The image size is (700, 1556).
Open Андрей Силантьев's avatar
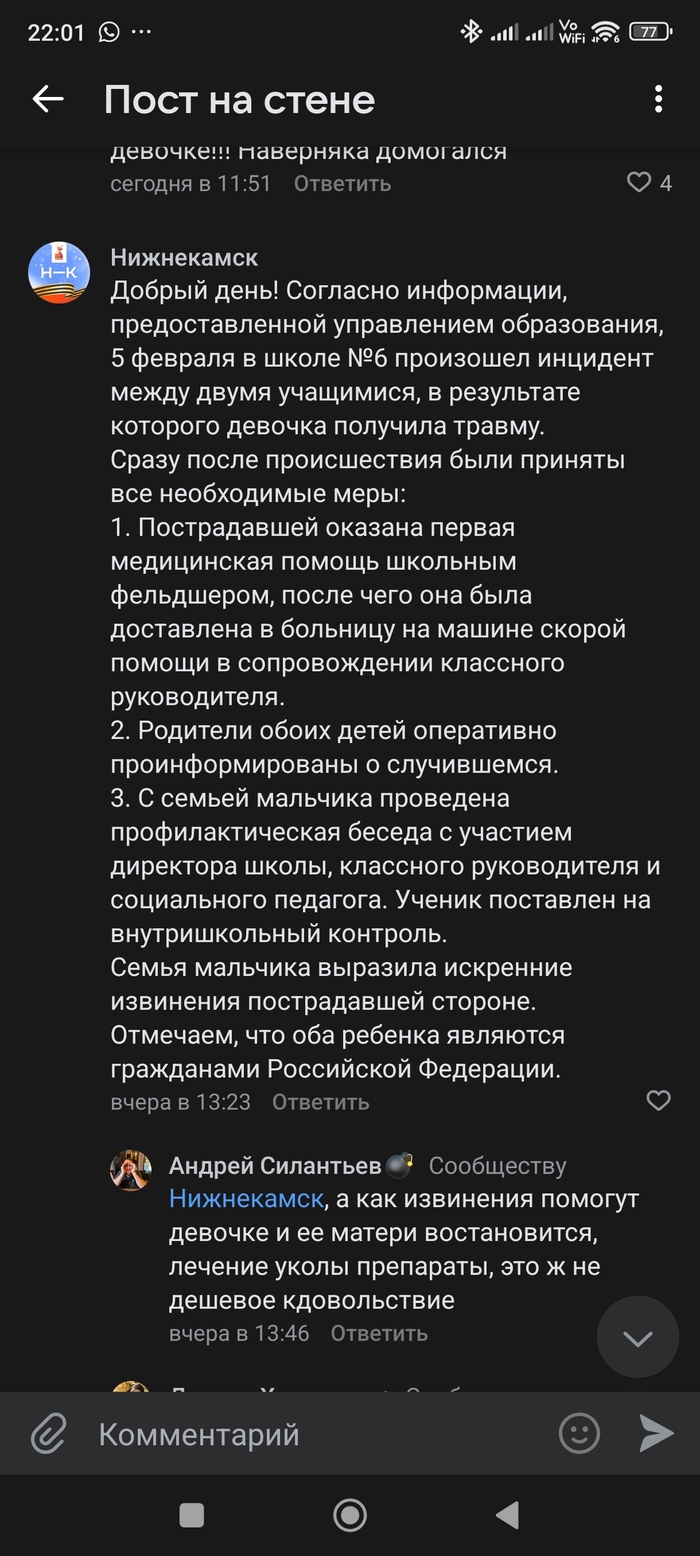131,1170
